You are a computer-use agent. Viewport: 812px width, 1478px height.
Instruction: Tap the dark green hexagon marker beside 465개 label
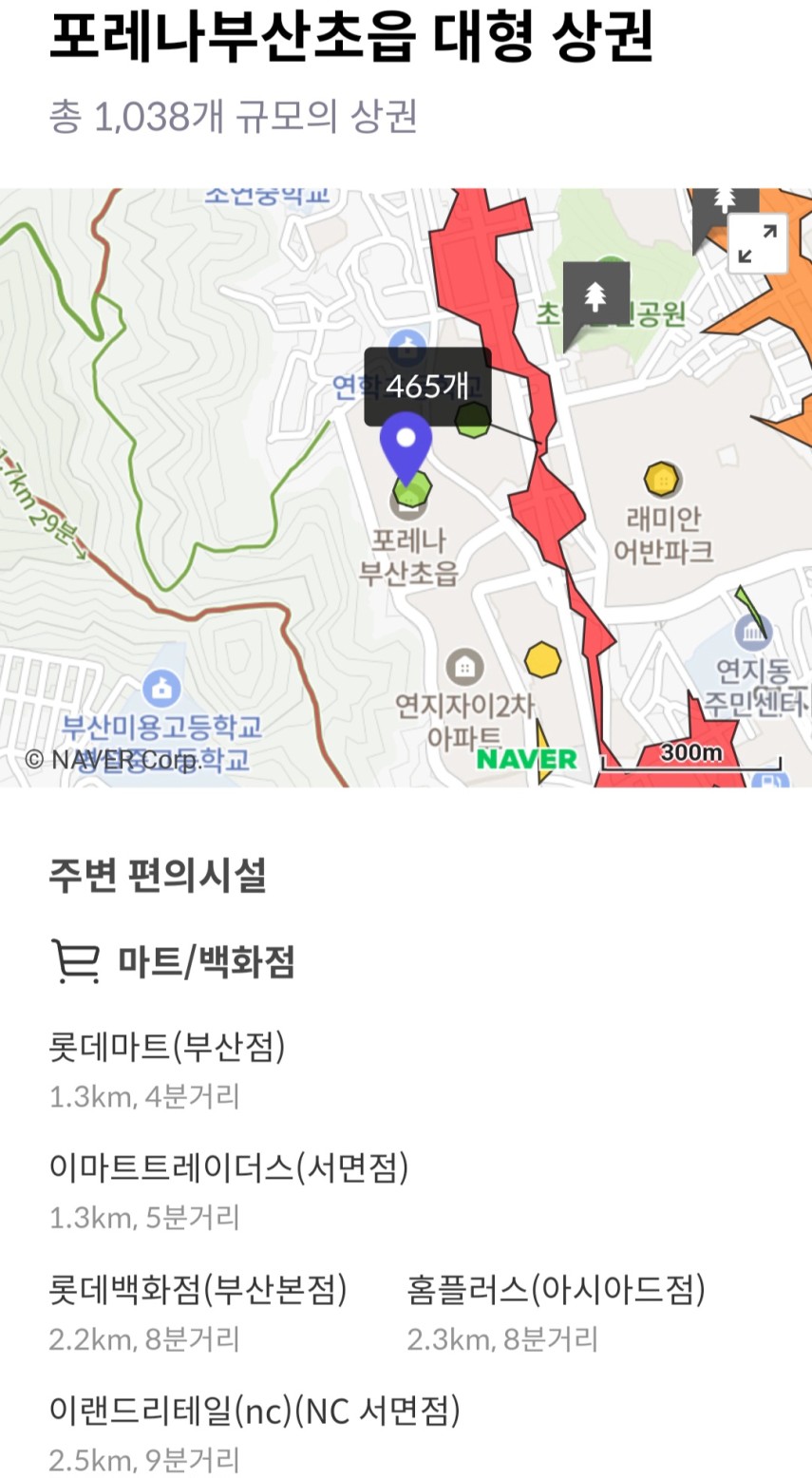472,419
